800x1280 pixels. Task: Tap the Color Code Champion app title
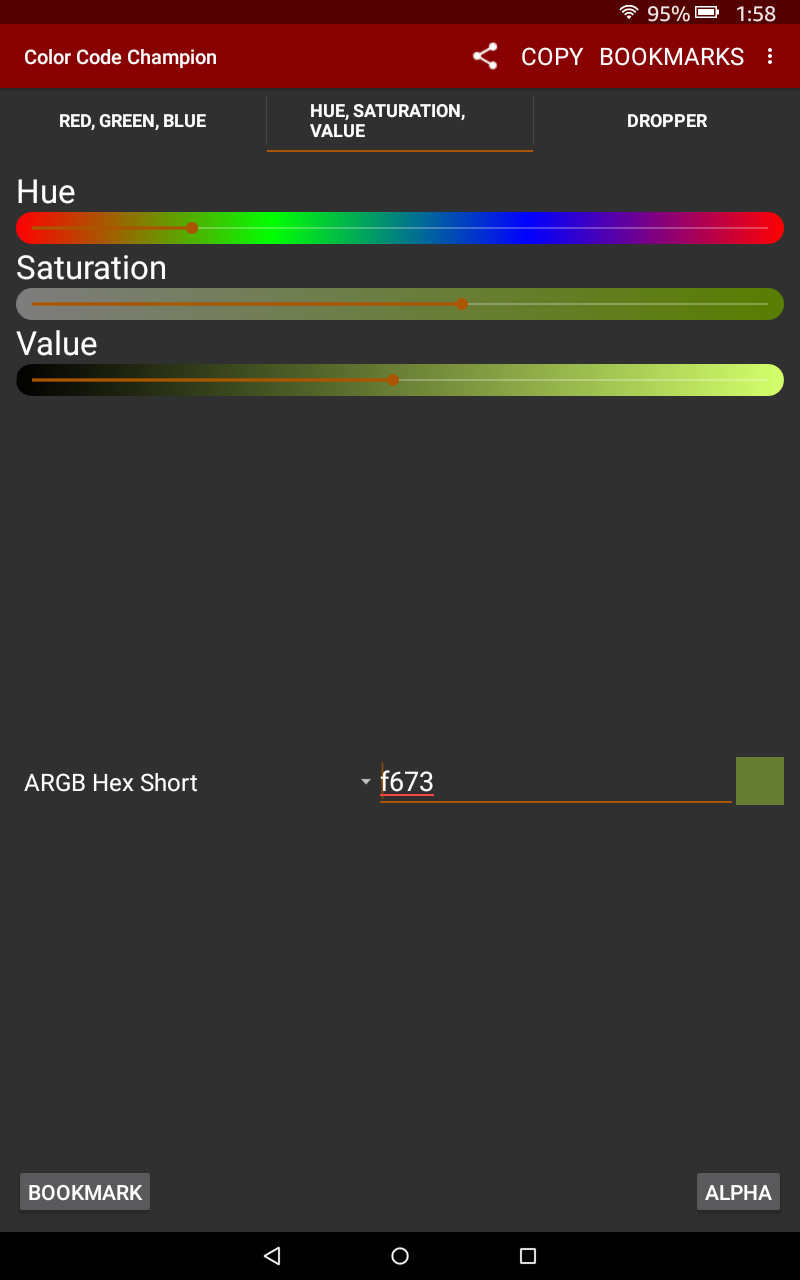pos(120,57)
